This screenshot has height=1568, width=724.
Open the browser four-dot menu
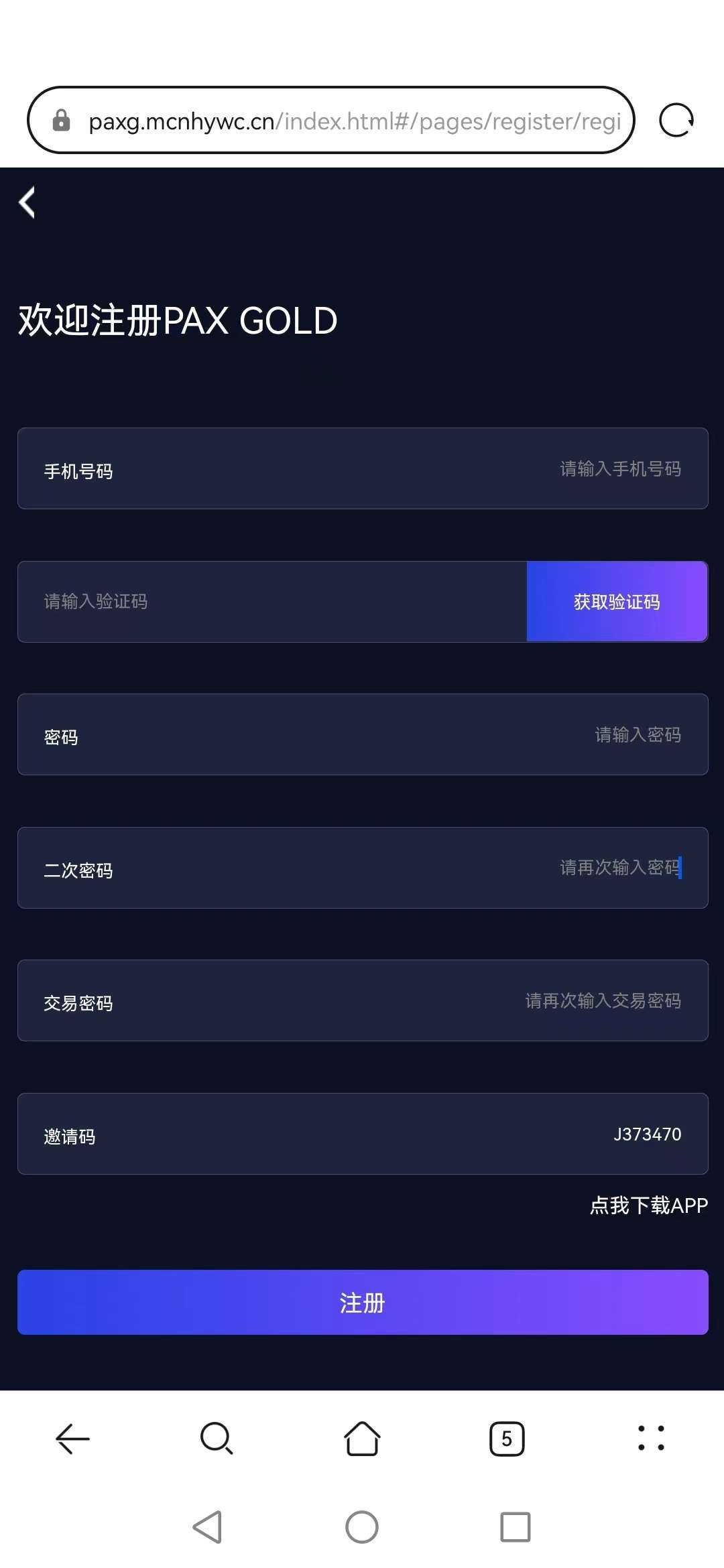pos(652,1438)
